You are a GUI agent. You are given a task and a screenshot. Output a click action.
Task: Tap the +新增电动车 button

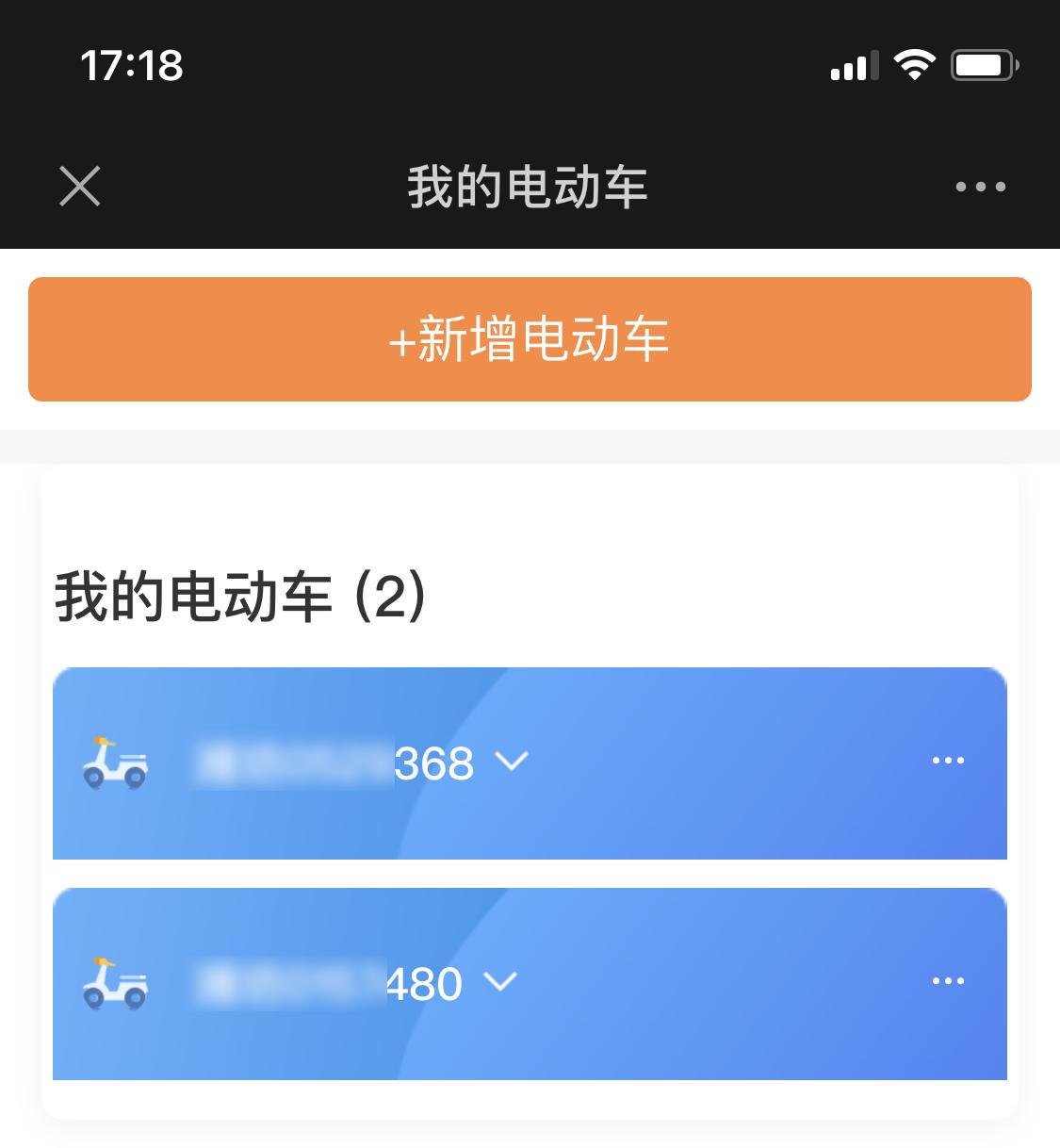[530, 339]
